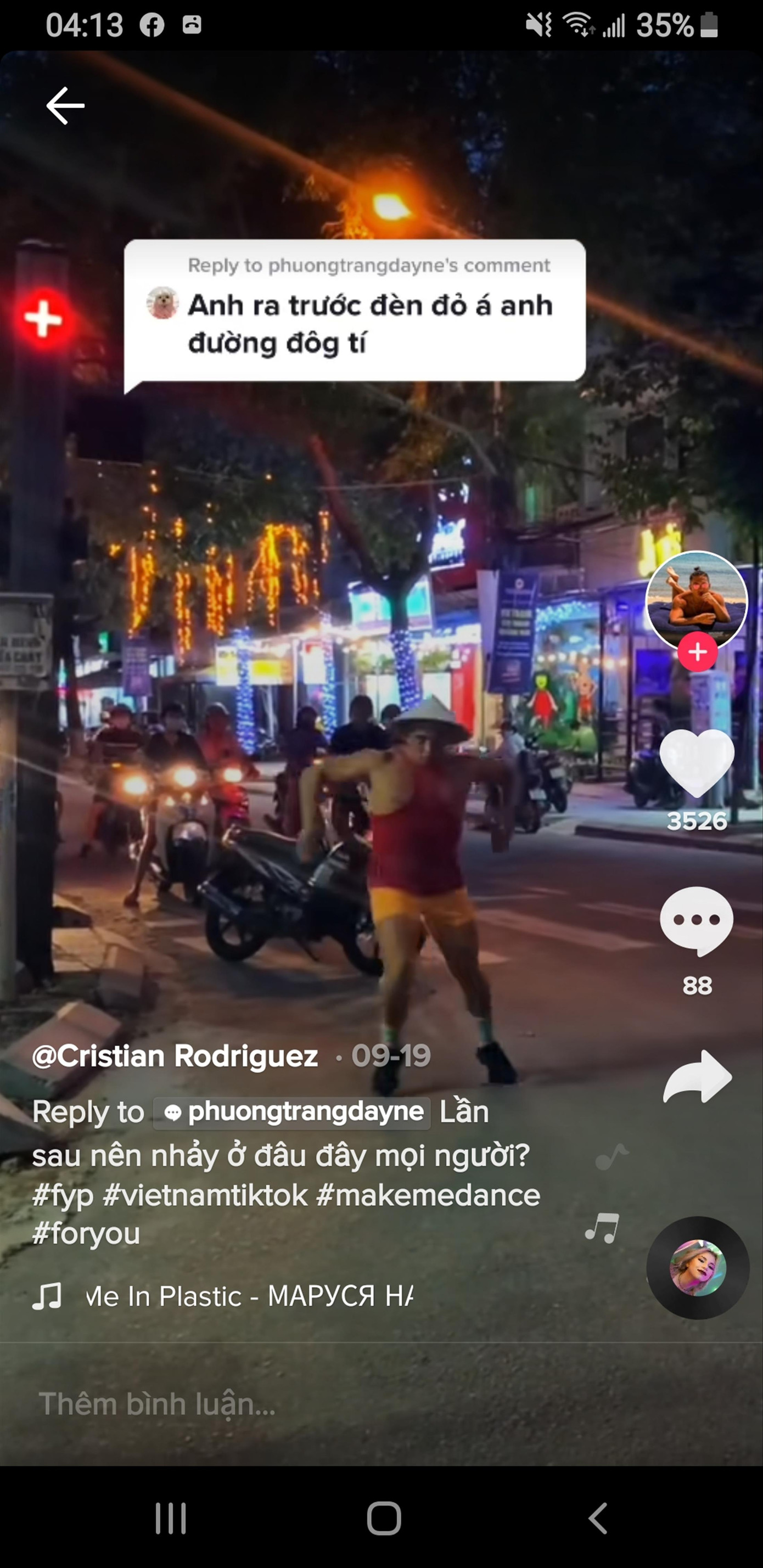
Task: Open recent apps from navigation bar
Action: (171, 1518)
